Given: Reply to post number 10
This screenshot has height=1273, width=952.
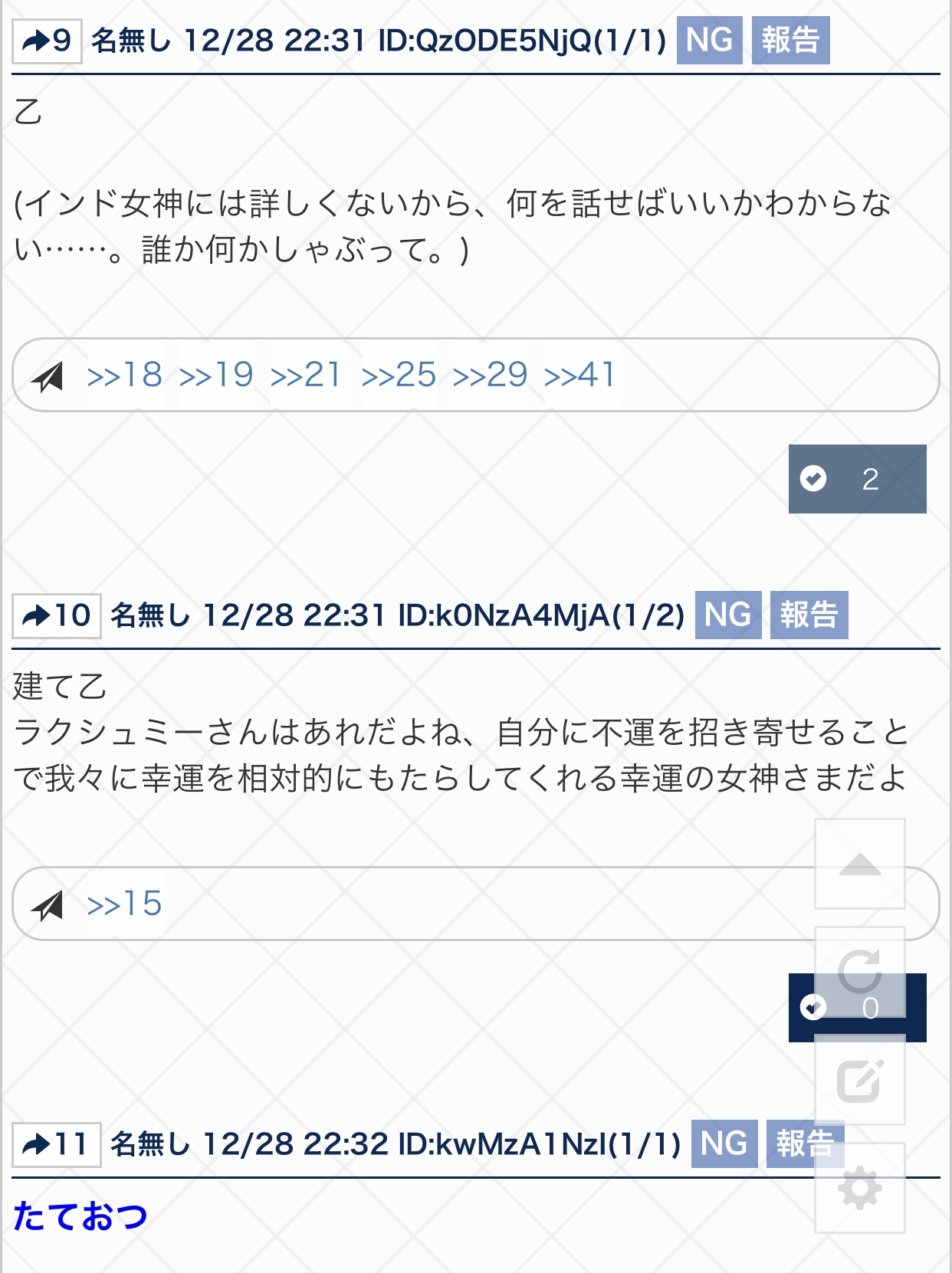Looking at the screenshot, I should point(56,615).
